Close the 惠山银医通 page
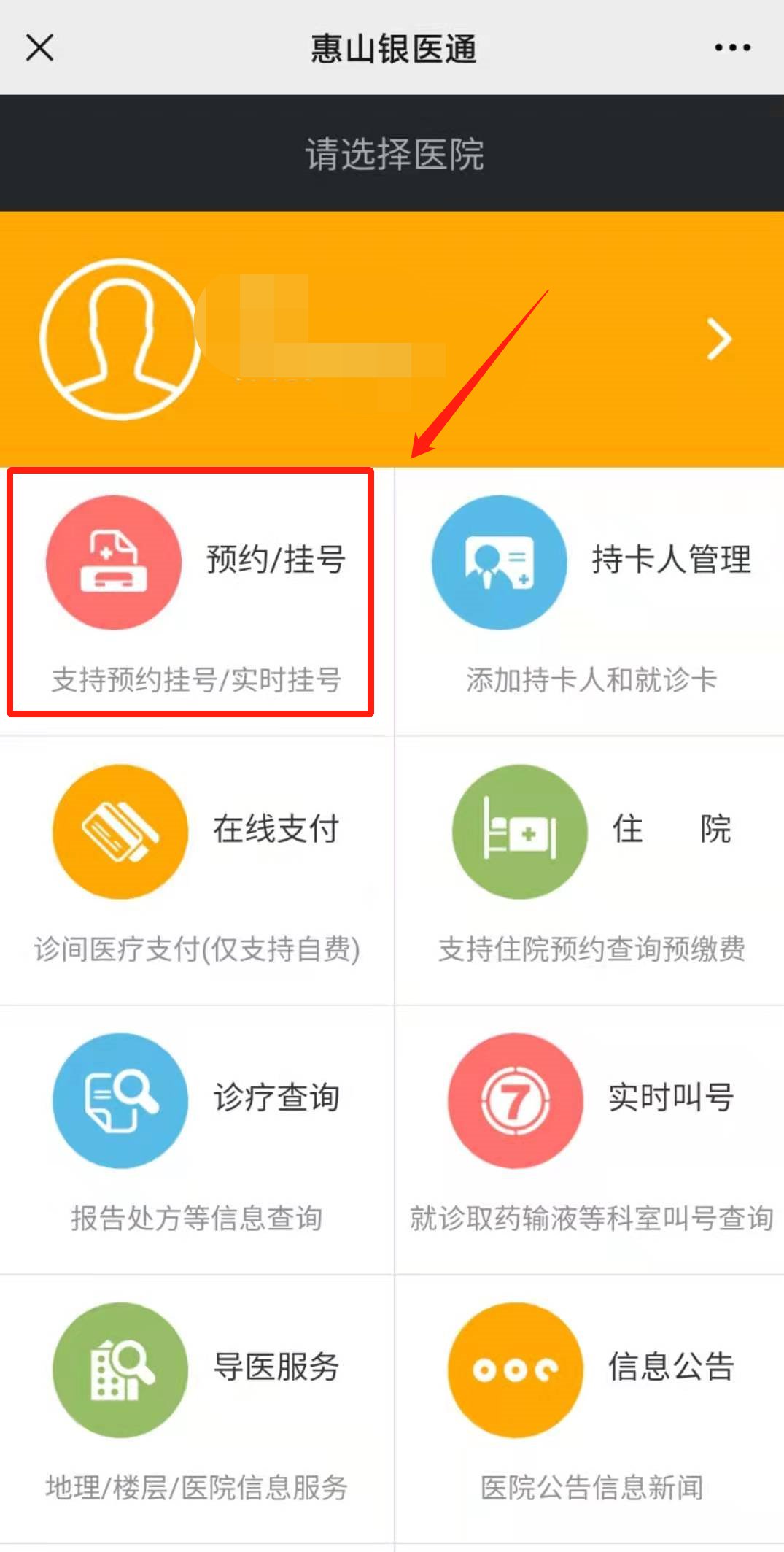 coord(39,48)
